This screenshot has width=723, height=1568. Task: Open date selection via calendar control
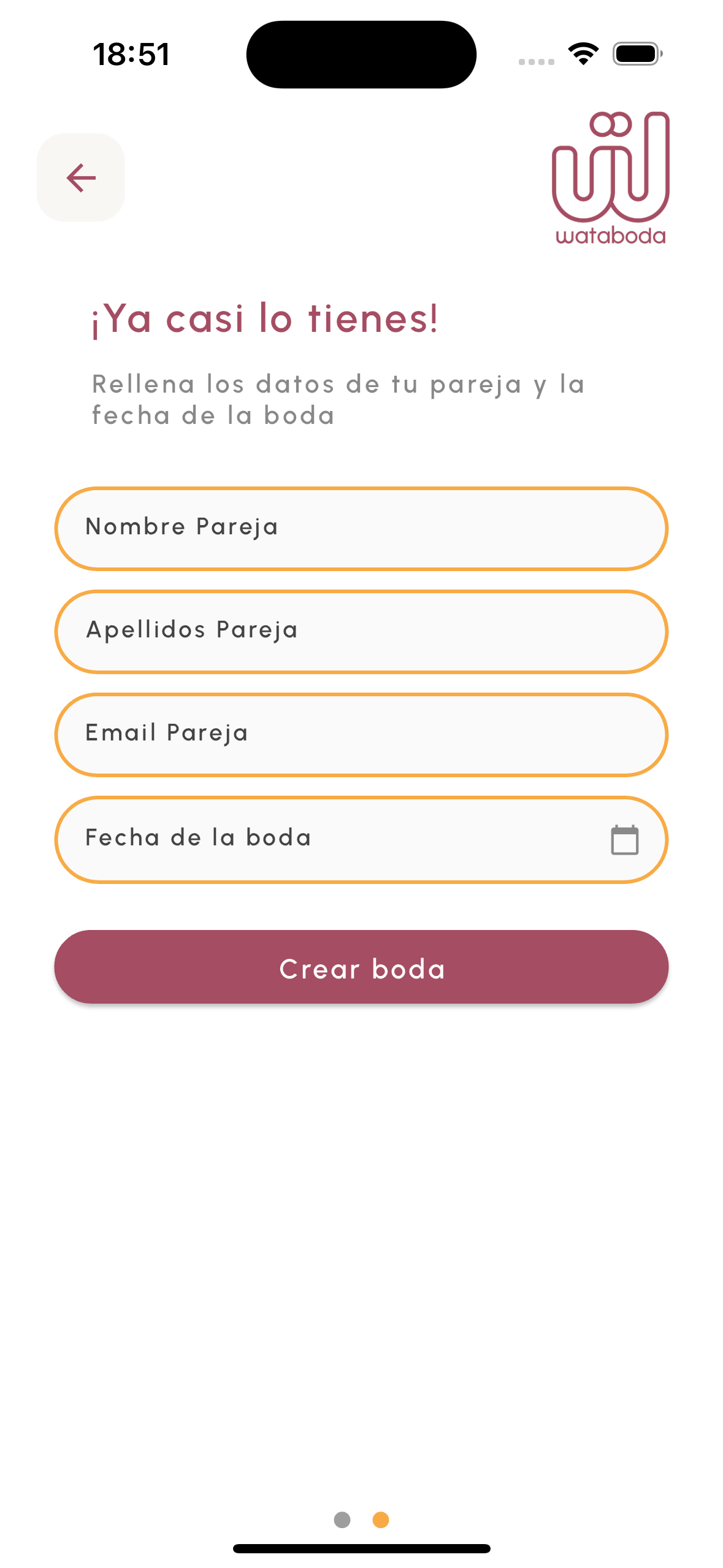pos(623,838)
